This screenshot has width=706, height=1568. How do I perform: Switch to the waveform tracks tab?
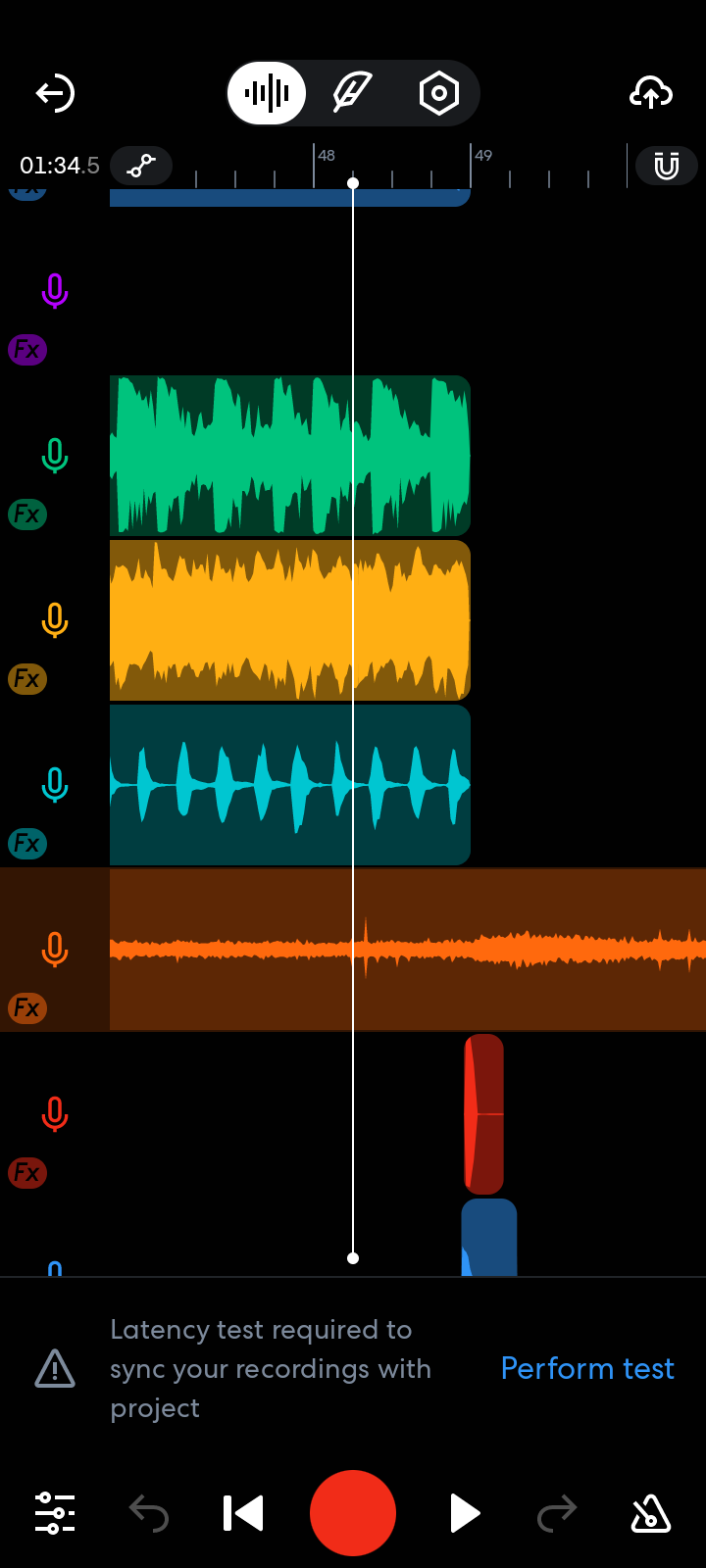click(x=267, y=93)
